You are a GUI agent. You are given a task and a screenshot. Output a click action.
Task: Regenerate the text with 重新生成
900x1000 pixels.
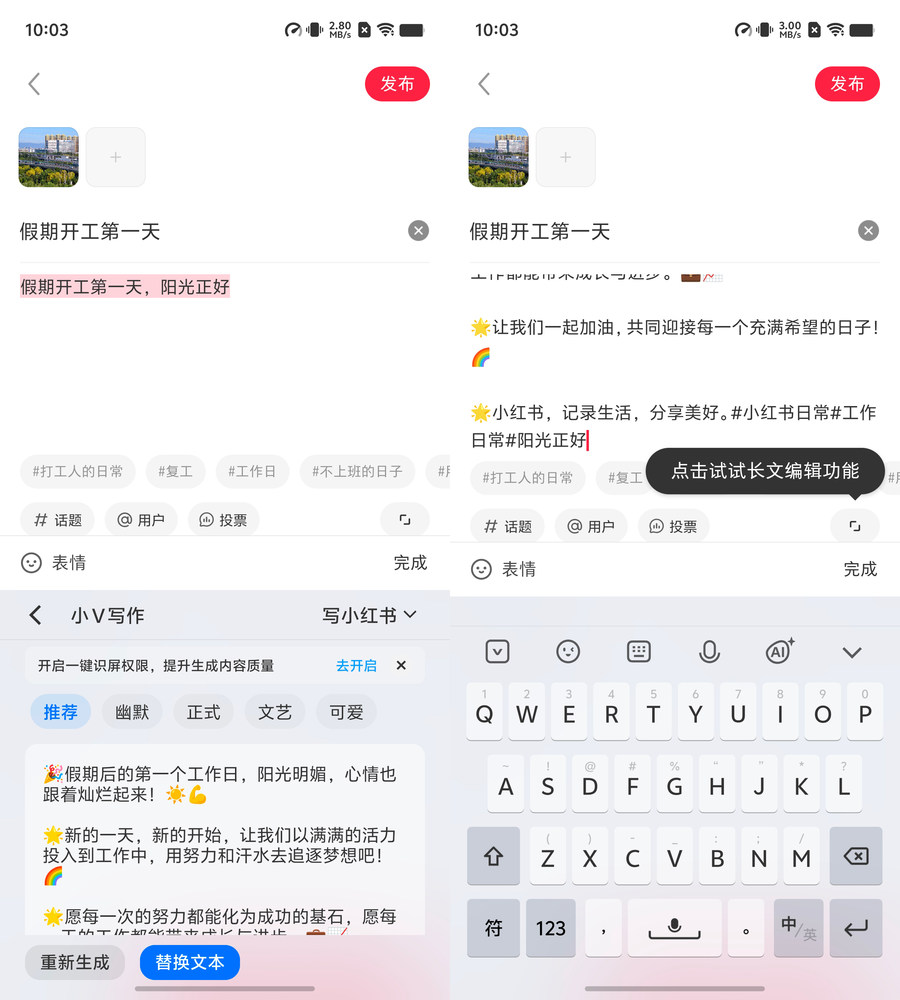(75, 963)
